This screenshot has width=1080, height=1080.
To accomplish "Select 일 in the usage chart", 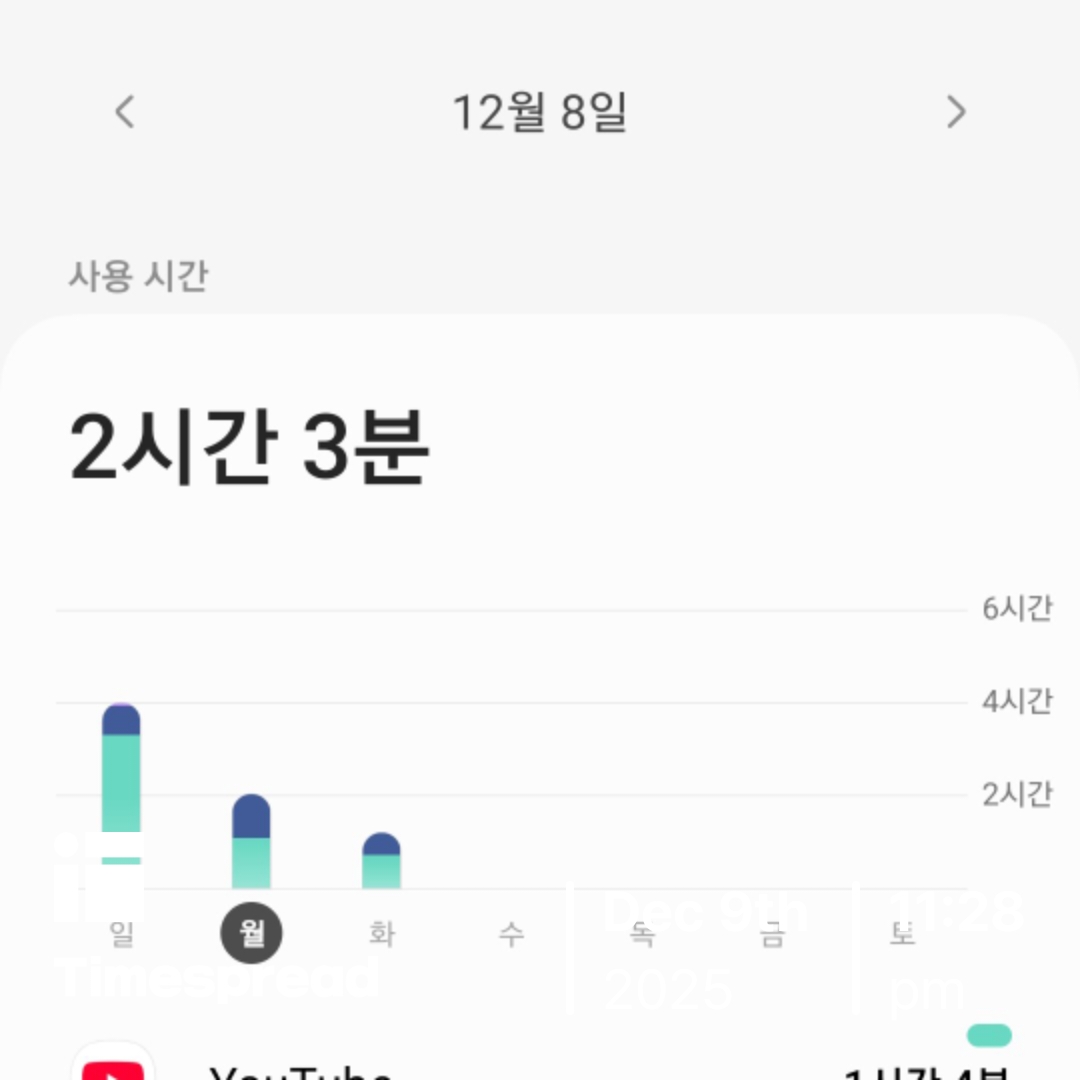I will click(121, 934).
